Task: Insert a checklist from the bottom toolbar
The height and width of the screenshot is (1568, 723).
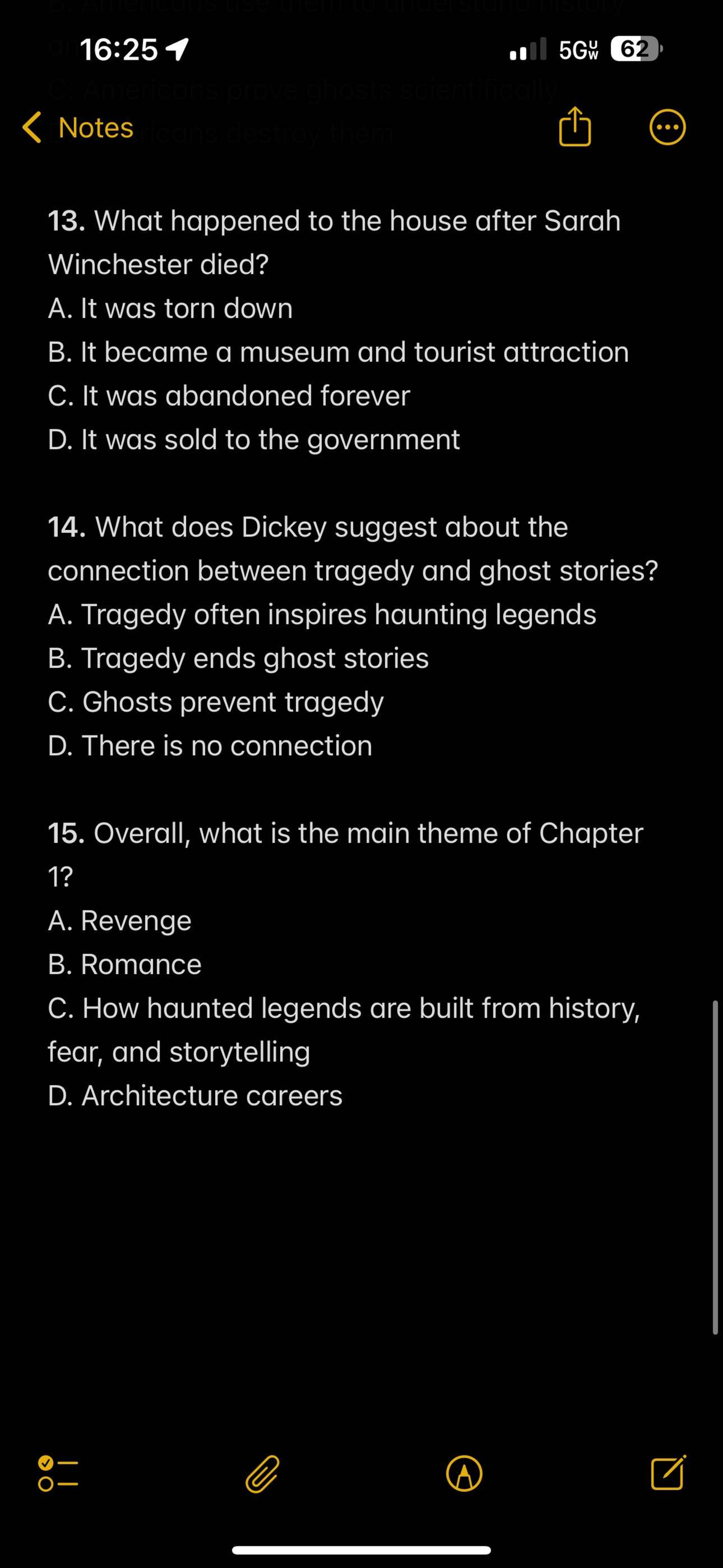Action: [60, 1473]
